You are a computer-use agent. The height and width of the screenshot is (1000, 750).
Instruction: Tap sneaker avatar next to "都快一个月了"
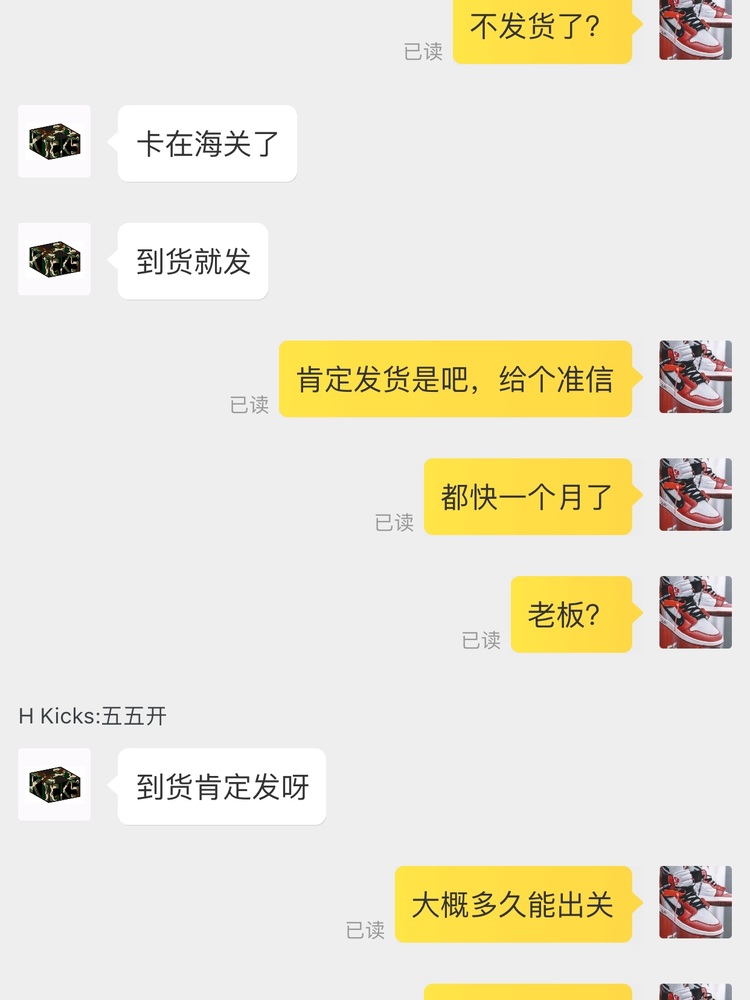tap(695, 495)
